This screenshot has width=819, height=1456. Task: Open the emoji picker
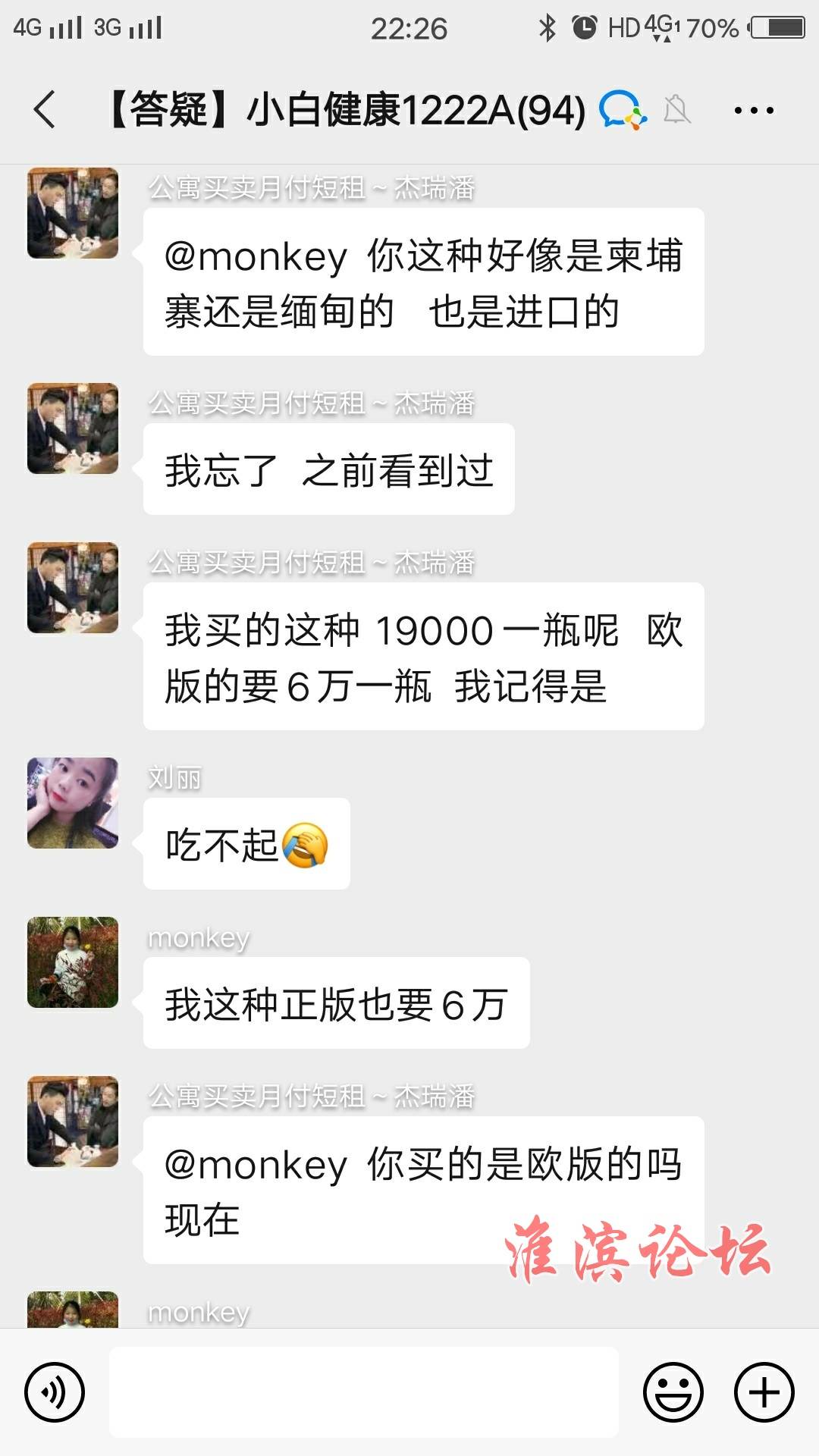pos(673,1392)
